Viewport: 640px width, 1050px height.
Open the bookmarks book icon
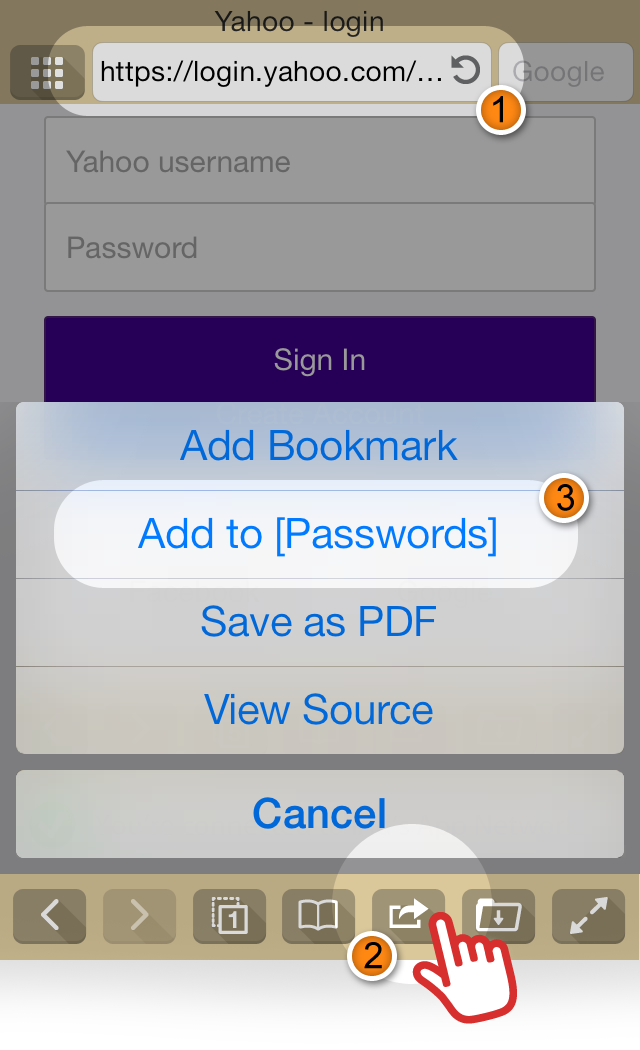coord(319,916)
